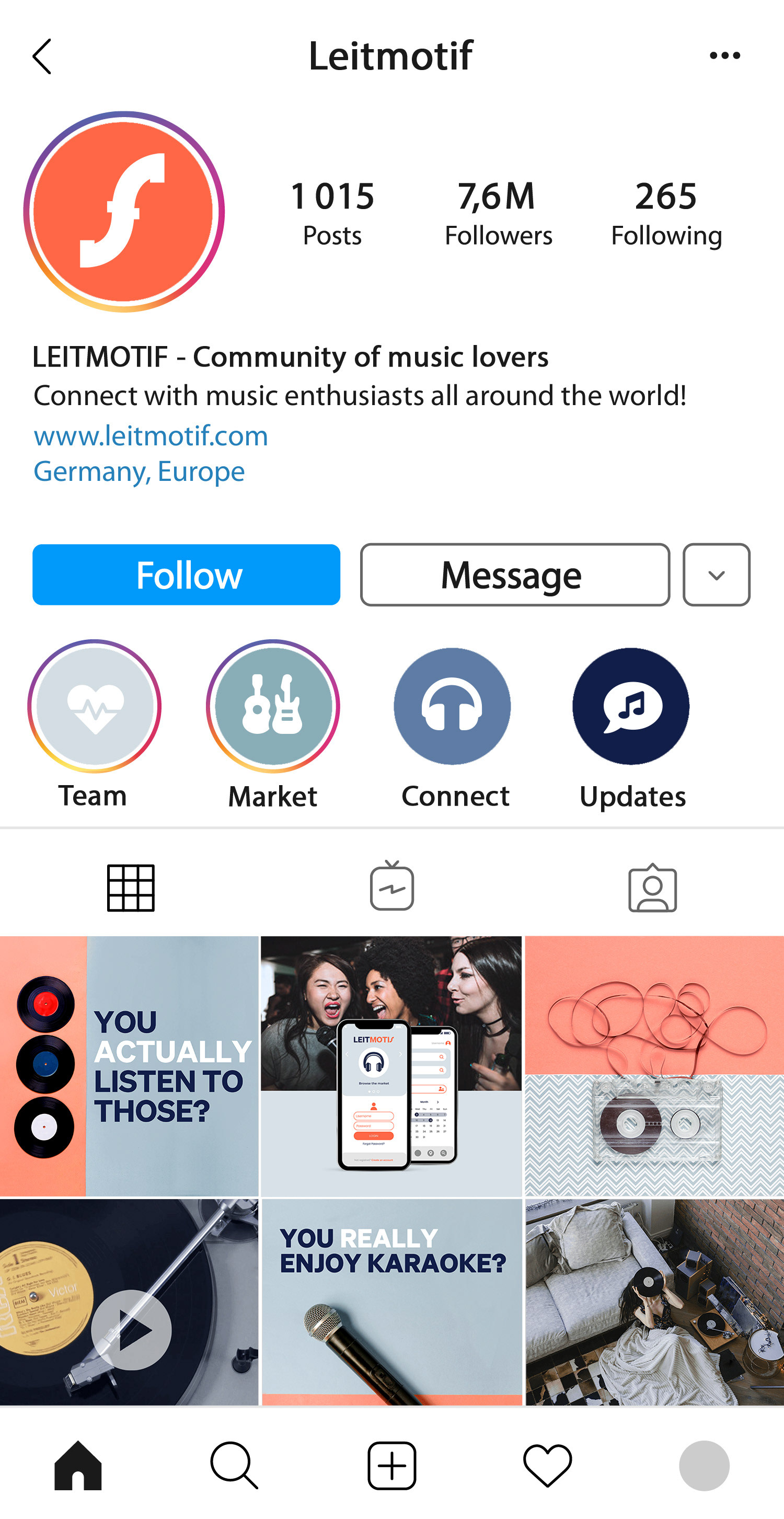Follow the Leitmotif account

(x=186, y=574)
